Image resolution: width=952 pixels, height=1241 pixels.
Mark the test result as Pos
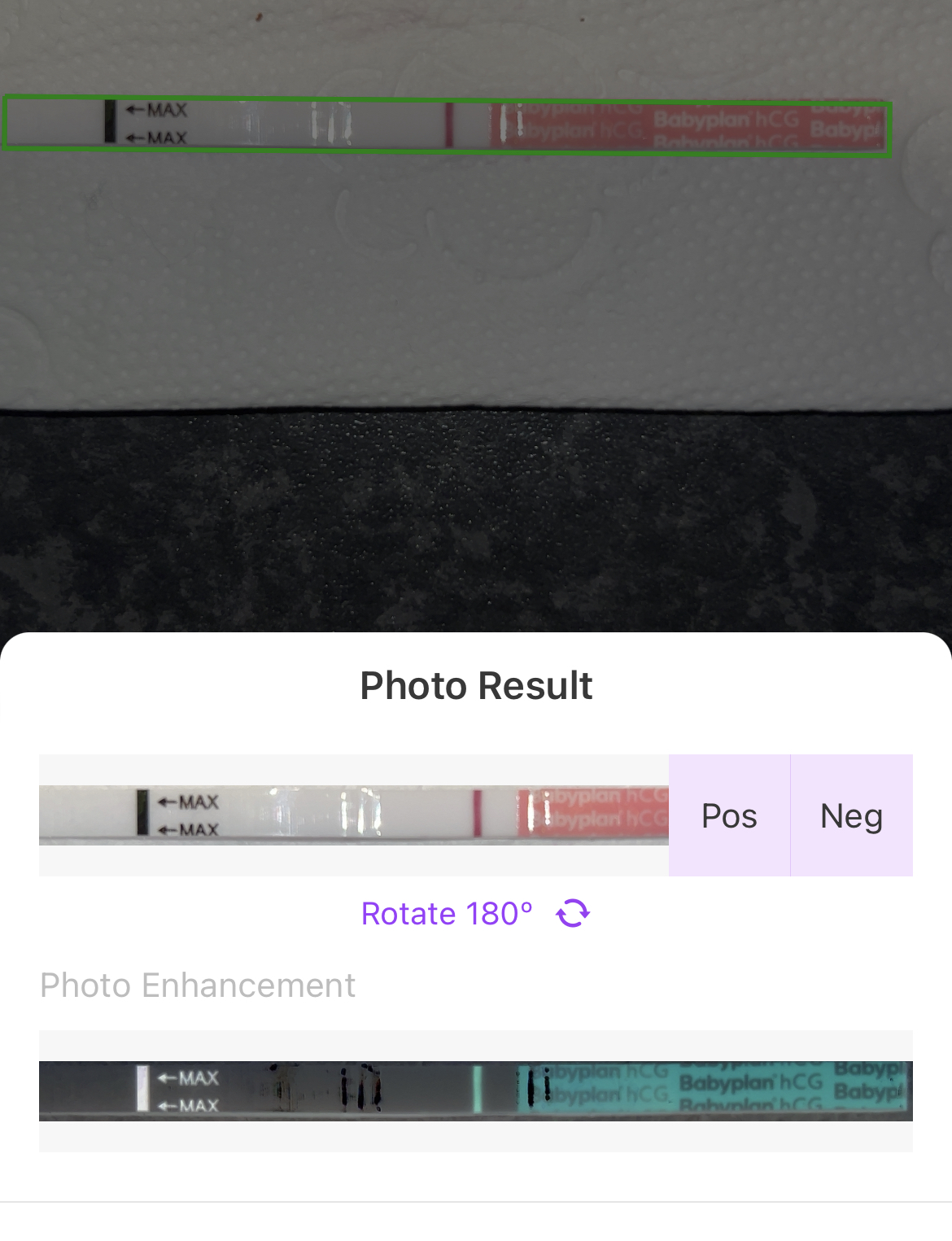[x=729, y=815]
